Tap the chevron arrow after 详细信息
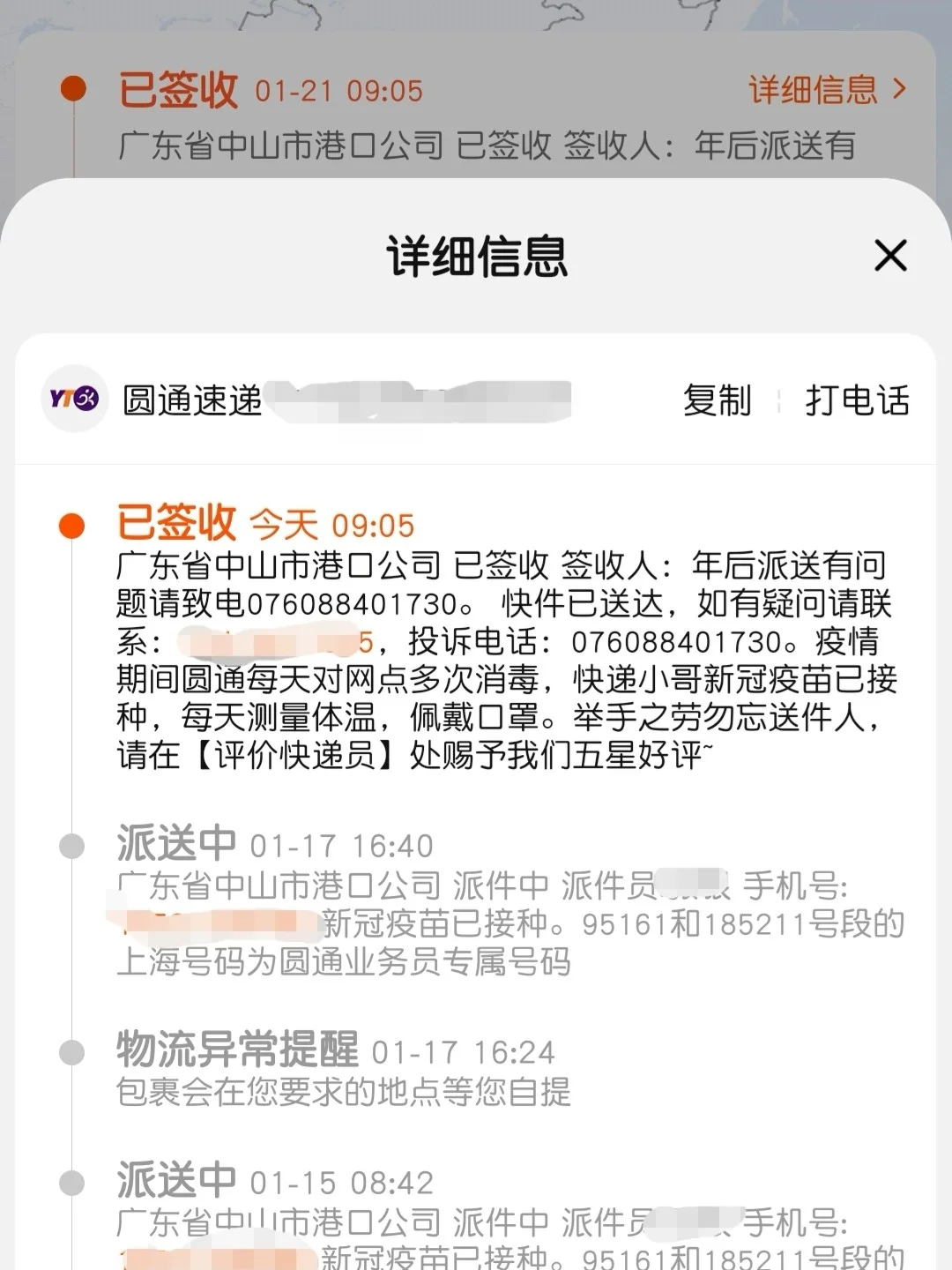This screenshot has width=952, height=1270. (900, 89)
